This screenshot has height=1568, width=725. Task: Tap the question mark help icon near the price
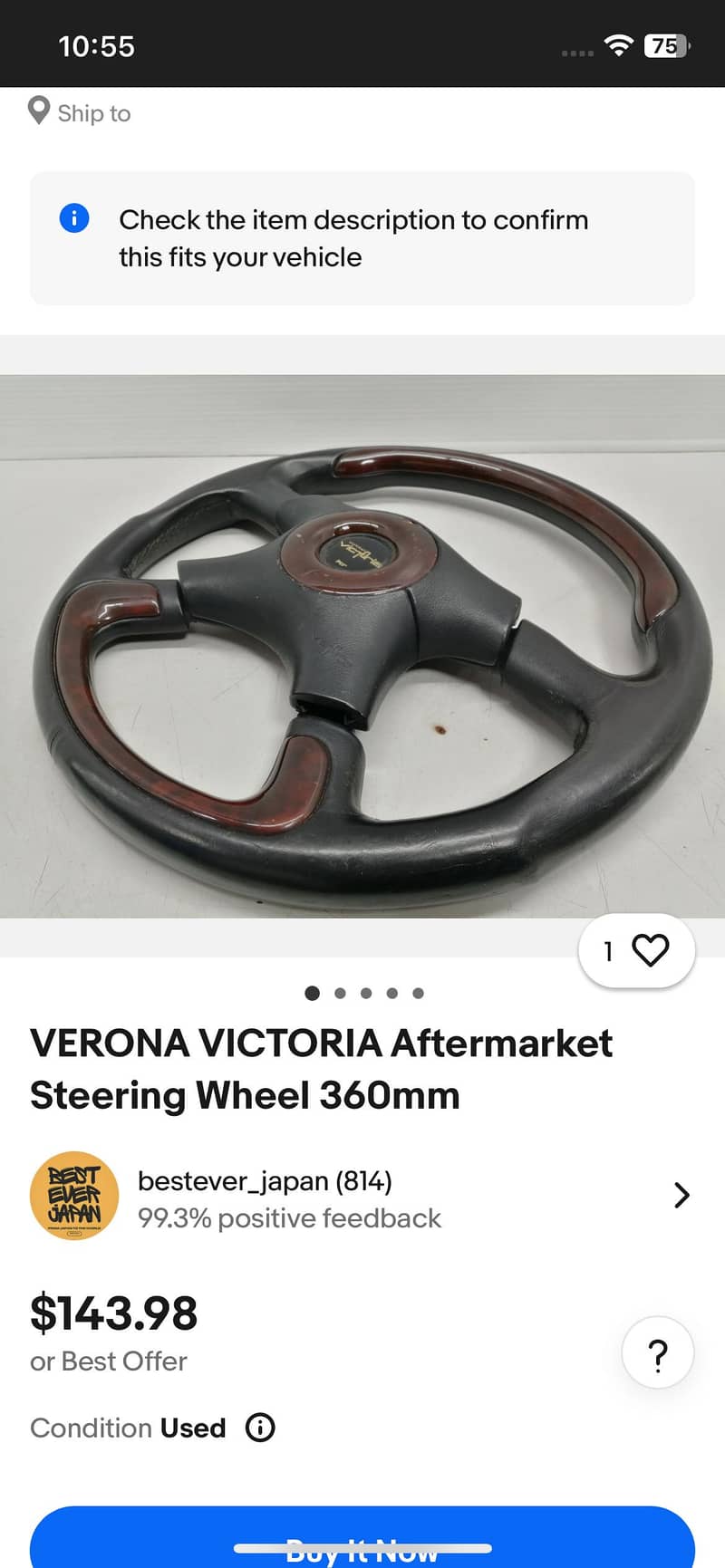tap(657, 1352)
